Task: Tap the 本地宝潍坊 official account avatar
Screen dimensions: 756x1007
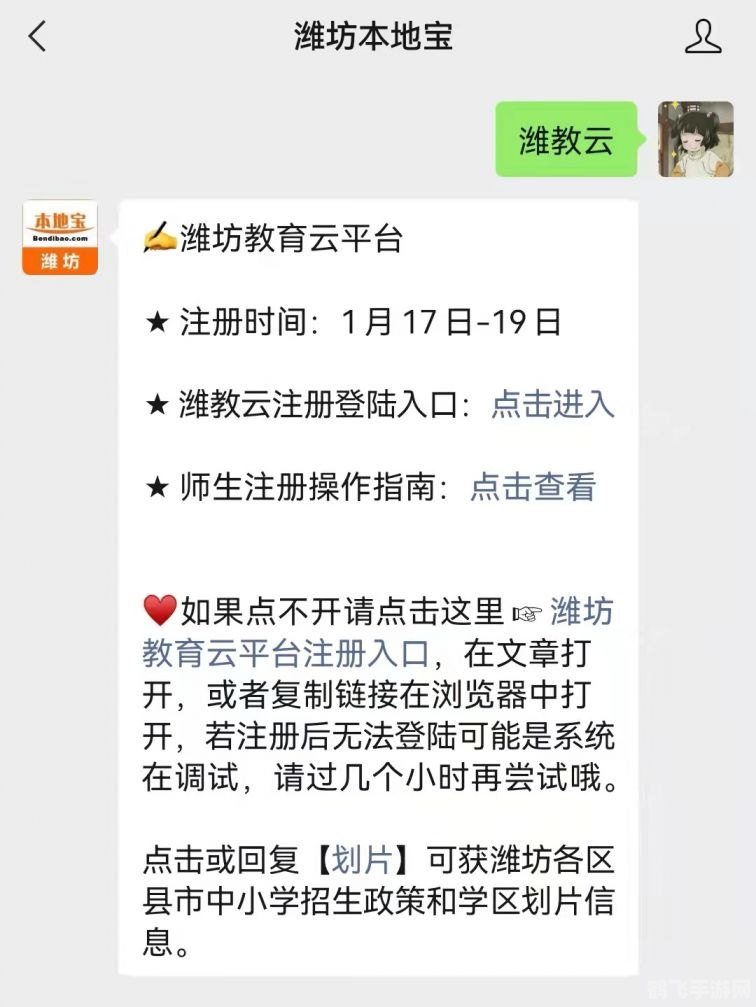Action: coord(60,237)
